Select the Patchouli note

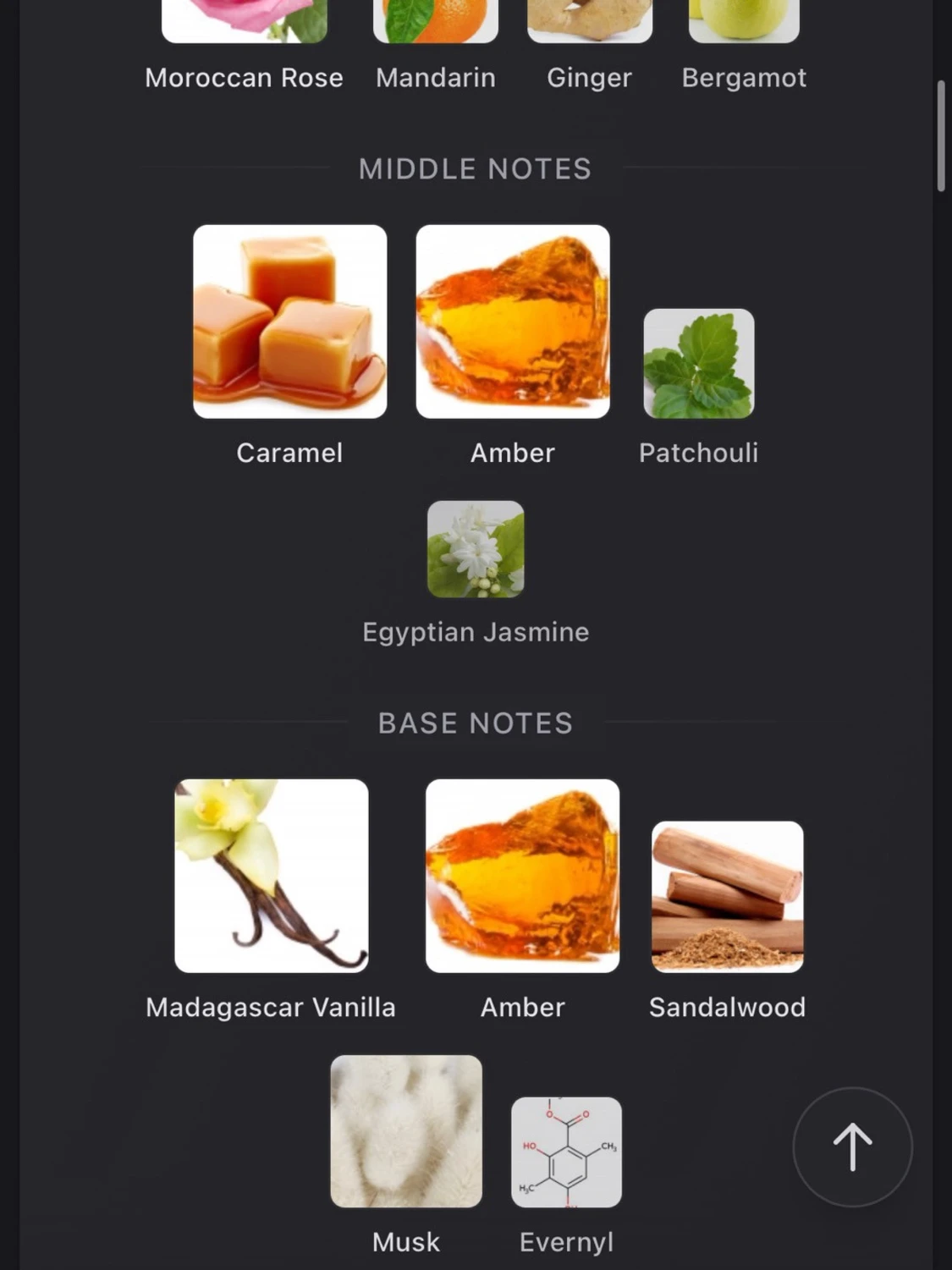click(698, 364)
